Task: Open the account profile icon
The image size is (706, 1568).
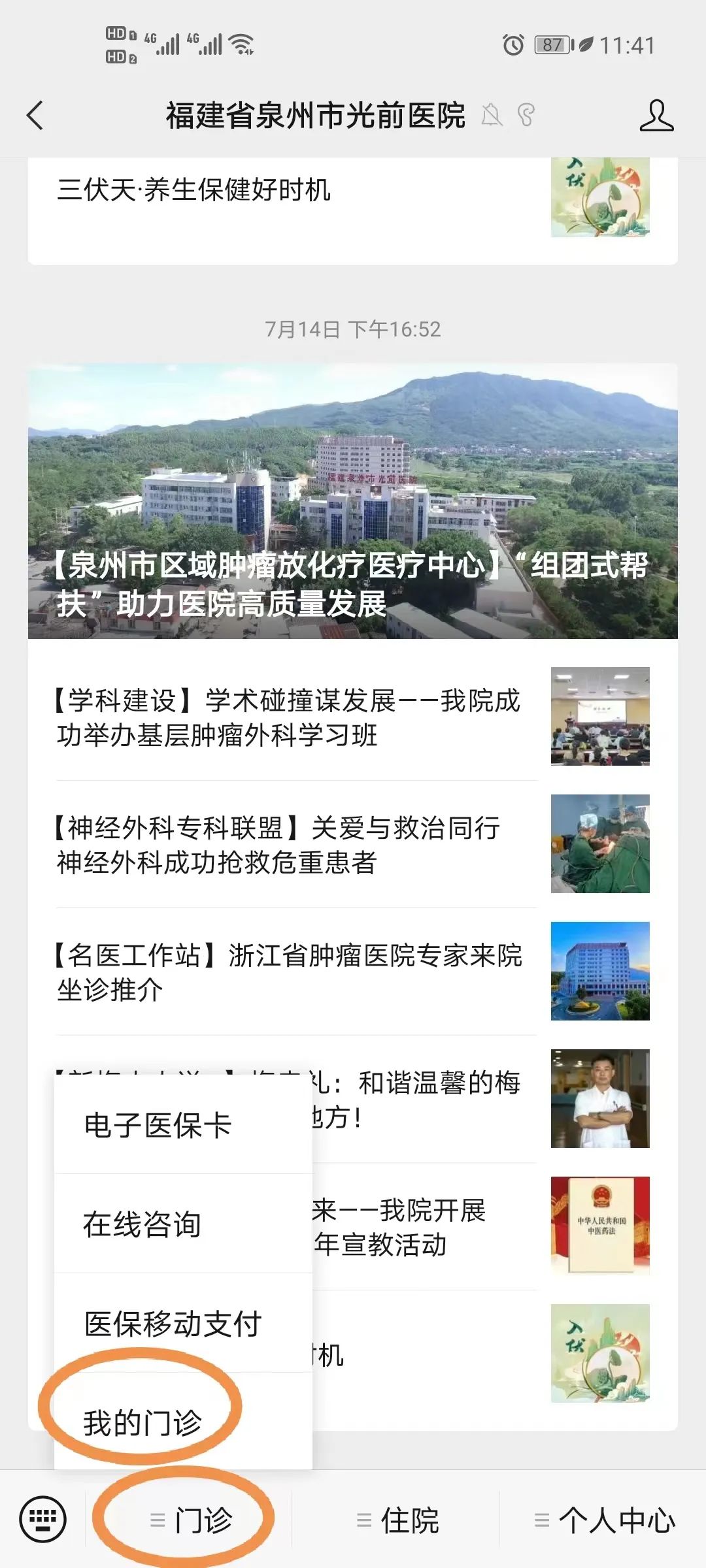Action: (656, 116)
